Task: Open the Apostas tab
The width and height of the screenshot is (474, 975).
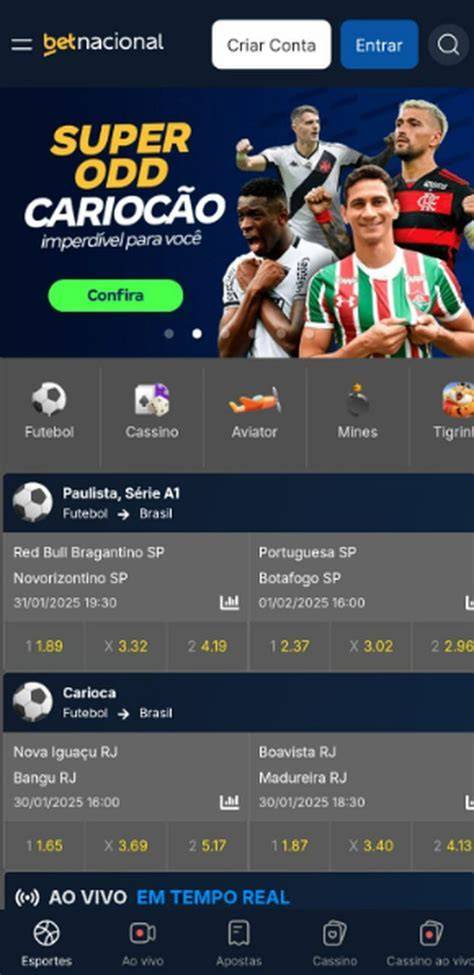Action: coord(239,944)
